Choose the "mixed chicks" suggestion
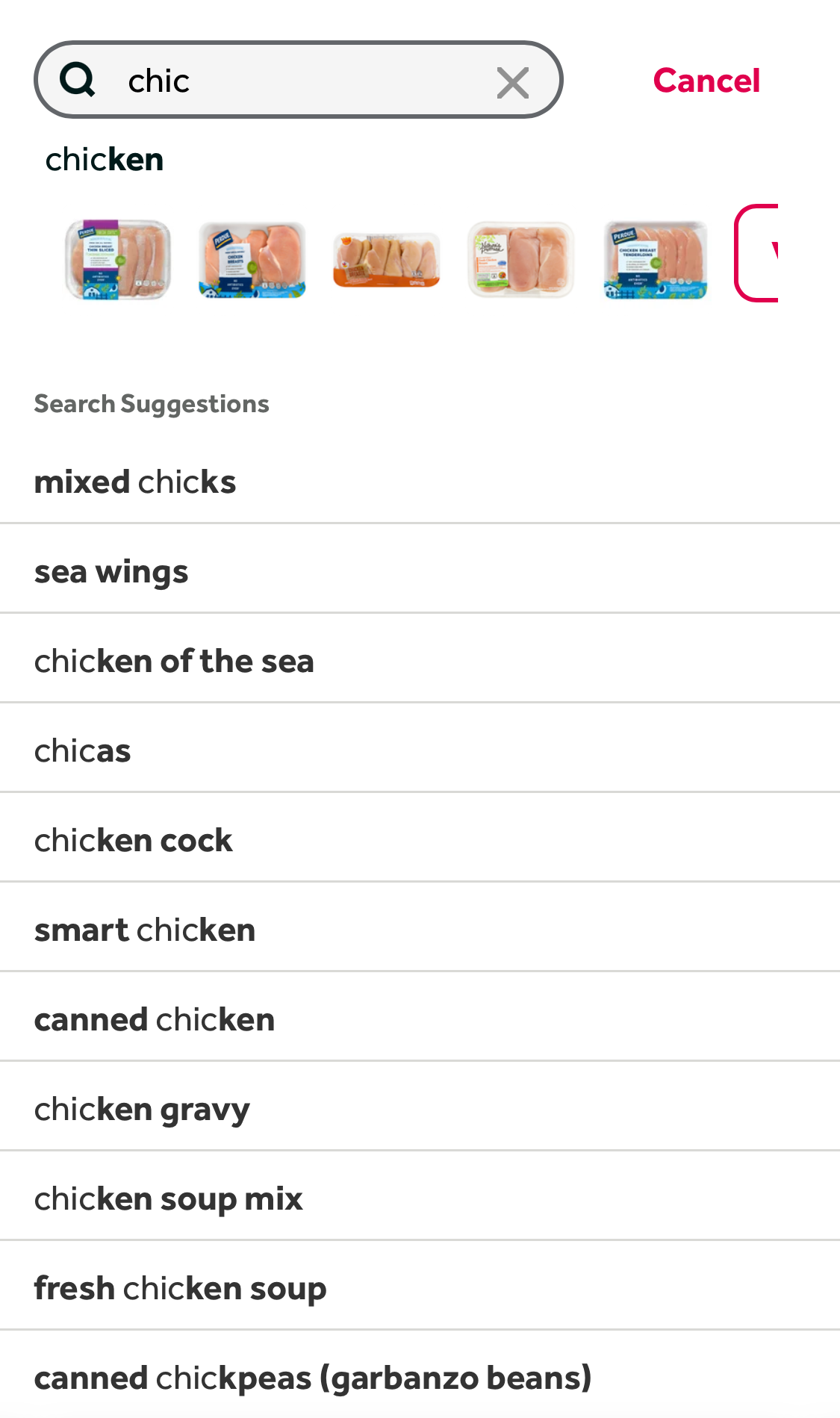840x1418 pixels. coord(135,481)
